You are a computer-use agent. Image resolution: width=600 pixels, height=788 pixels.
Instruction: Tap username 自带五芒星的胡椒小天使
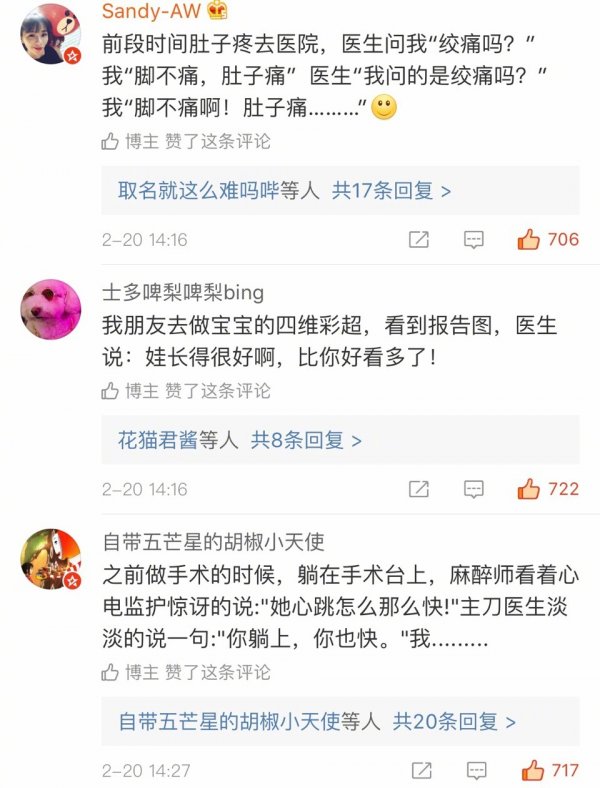tap(214, 541)
